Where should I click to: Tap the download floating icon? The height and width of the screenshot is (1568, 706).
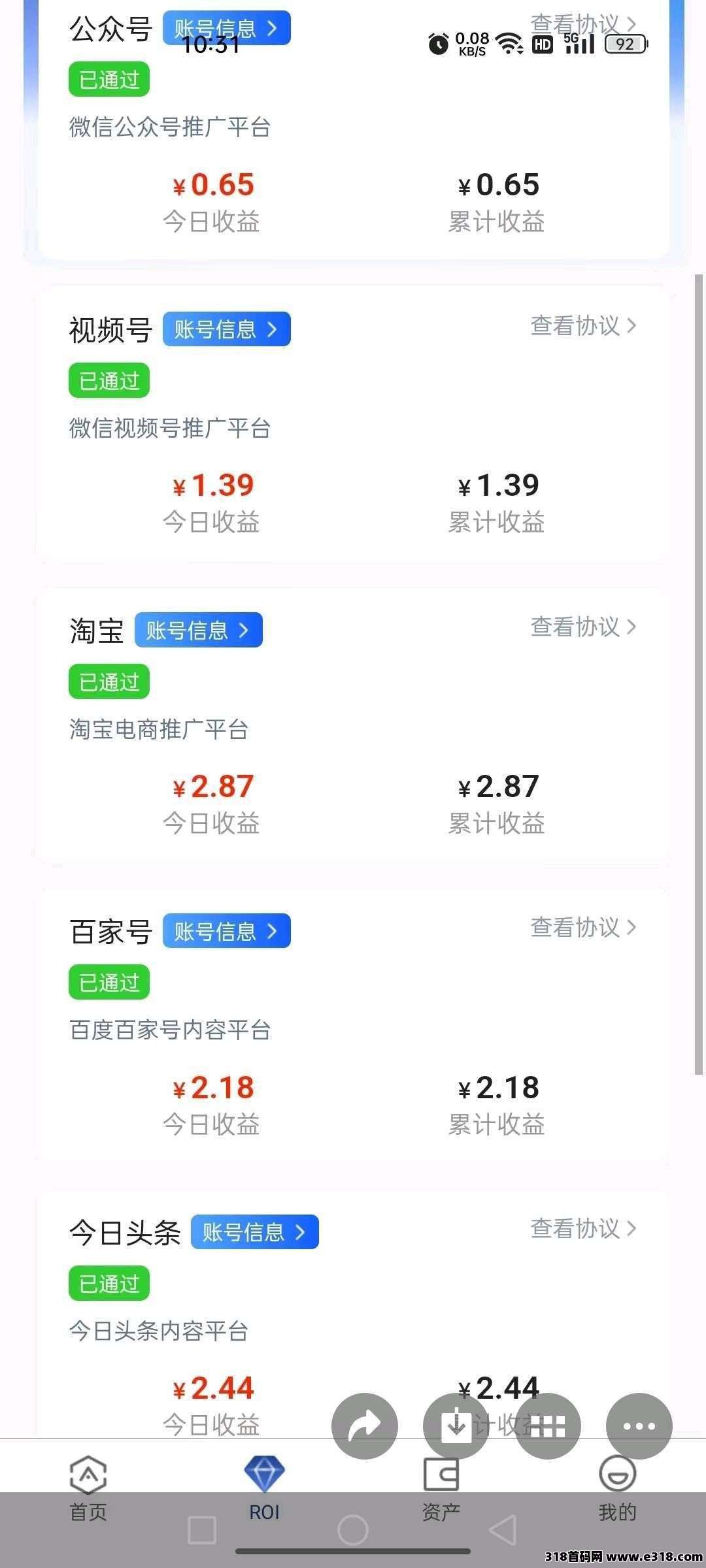[x=456, y=1426]
